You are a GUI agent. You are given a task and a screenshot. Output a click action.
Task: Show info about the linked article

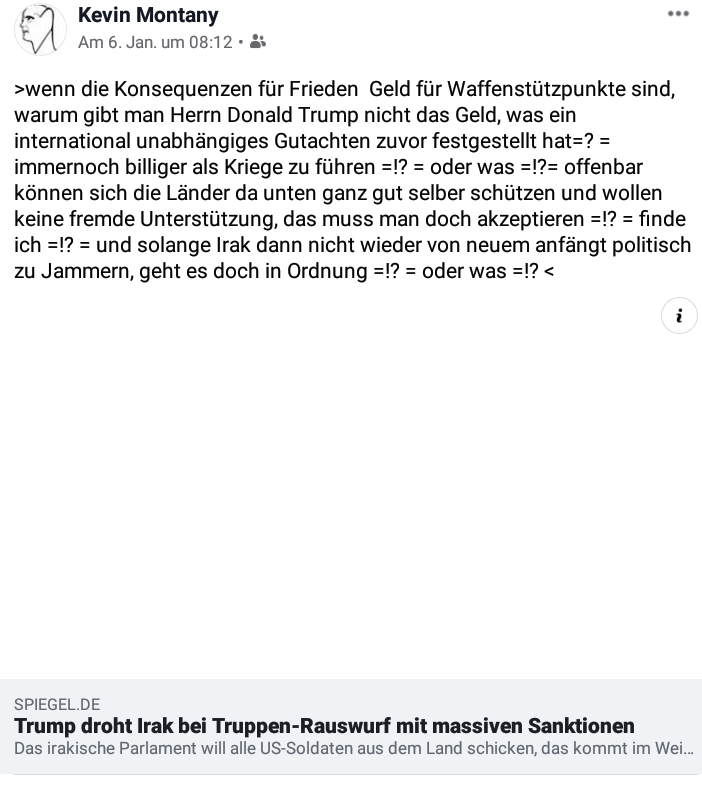[x=679, y=316]
